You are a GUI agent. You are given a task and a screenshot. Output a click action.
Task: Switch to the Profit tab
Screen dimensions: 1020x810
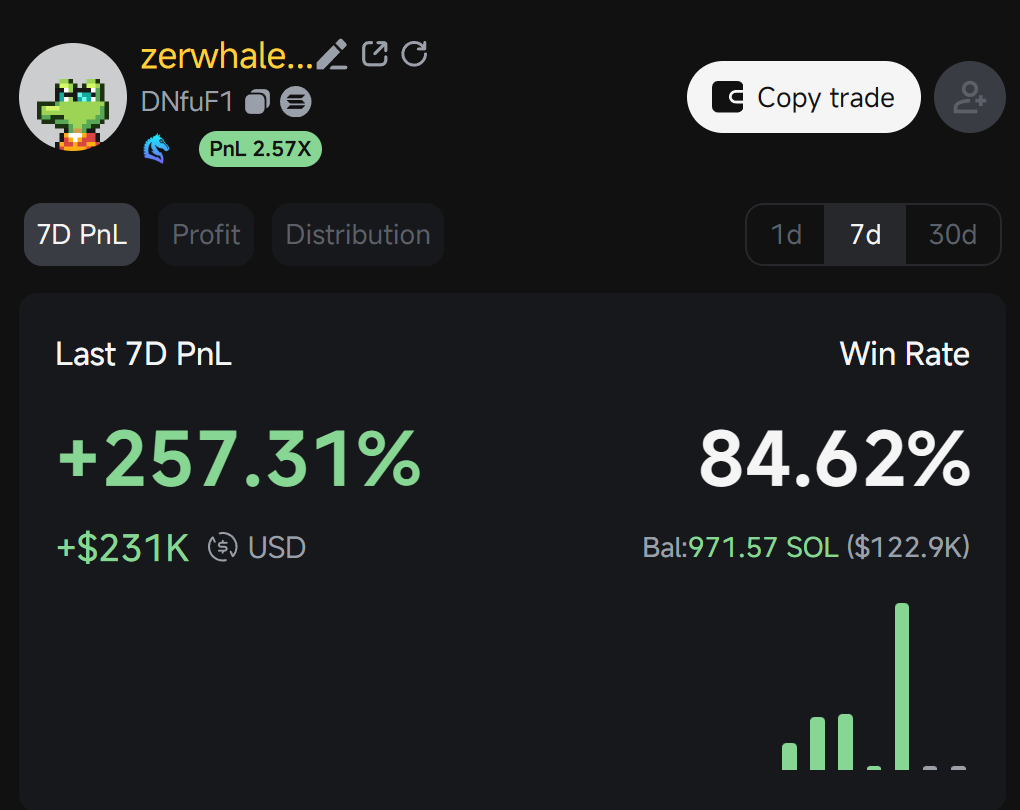click(x=206, y=235)
